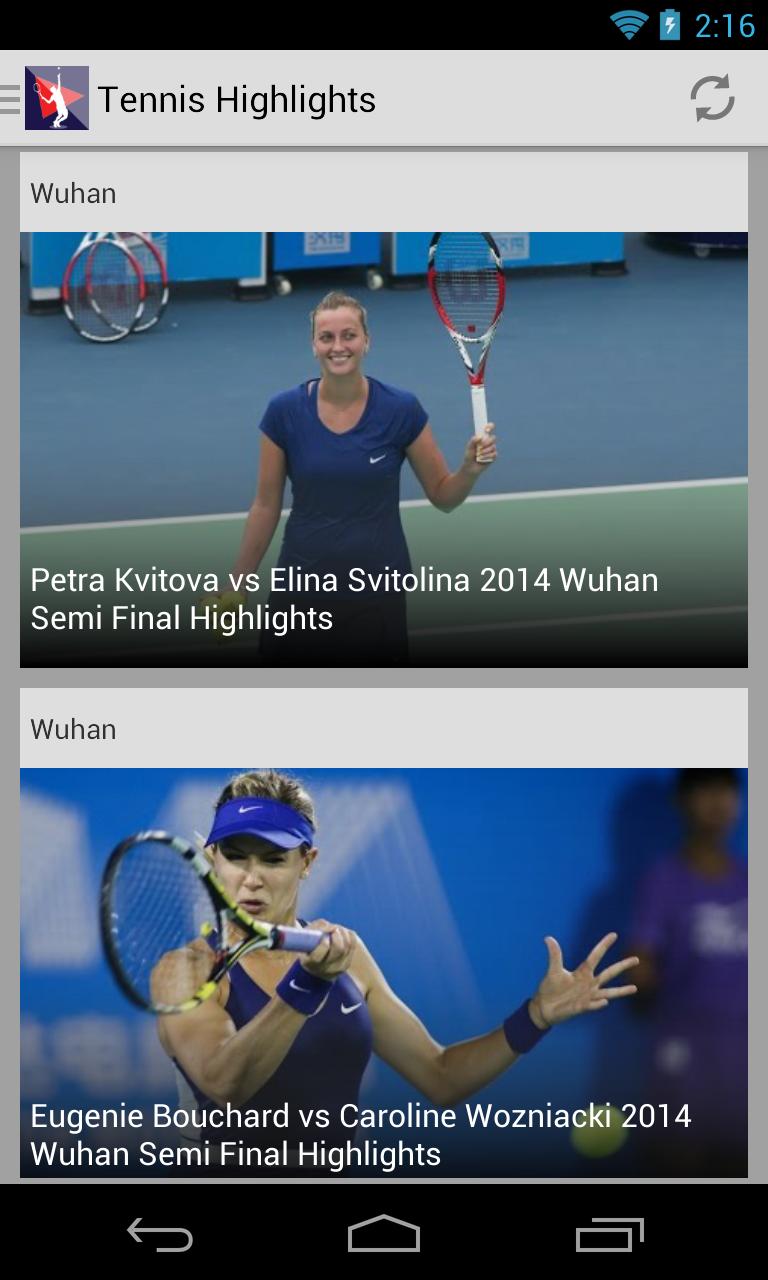Tap the gray gap between the two video cards
The image size is (768, 1280).
(x=383, y=677)
